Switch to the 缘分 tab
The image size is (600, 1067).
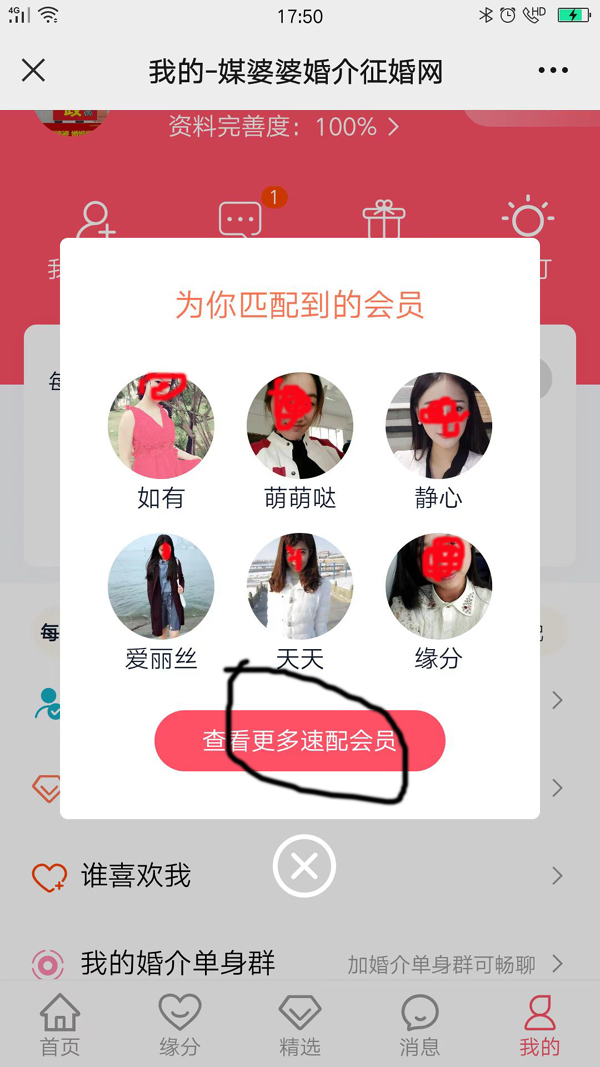180,1025
